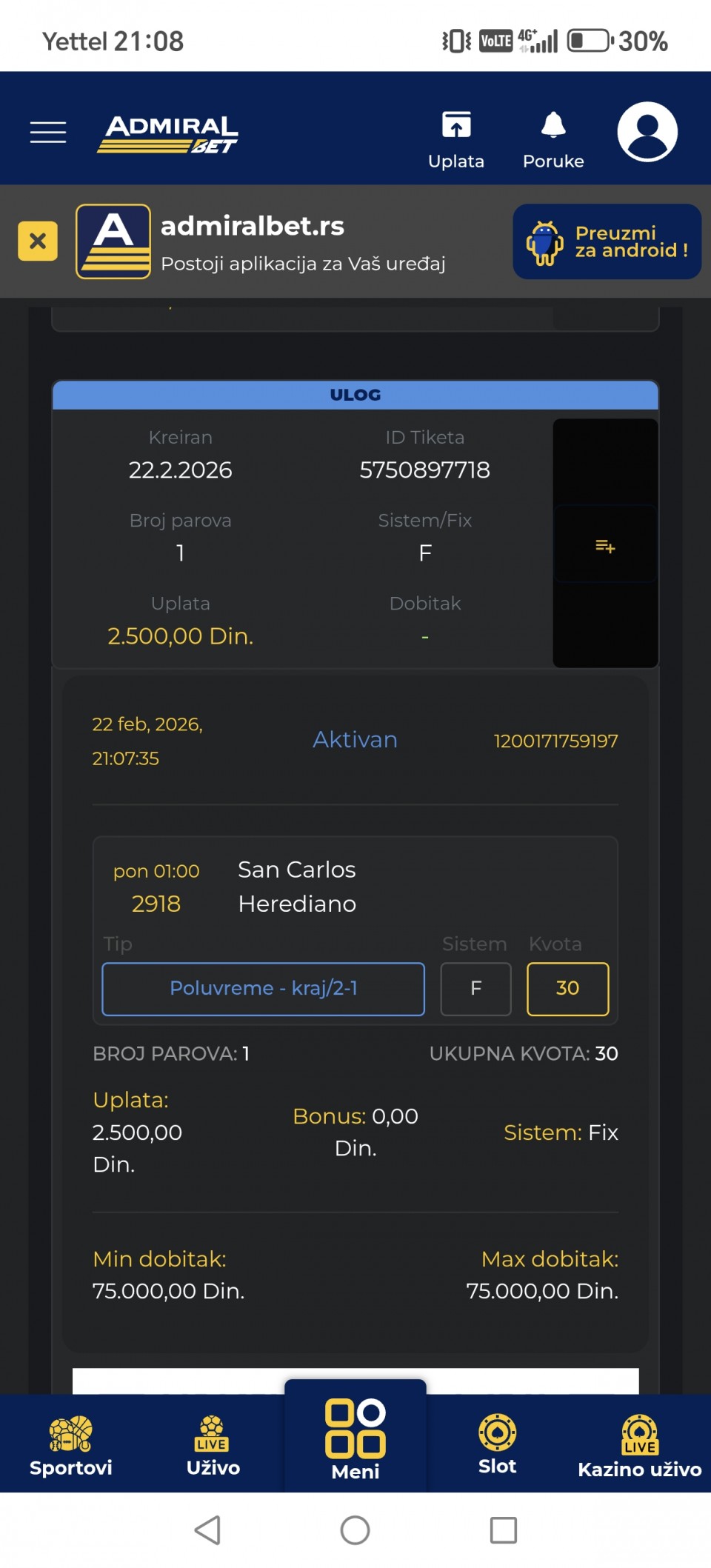Viewport: 711px width, 1568px height.
Task: Go to the Uživo live betting tab
Action: [213, 1445]
